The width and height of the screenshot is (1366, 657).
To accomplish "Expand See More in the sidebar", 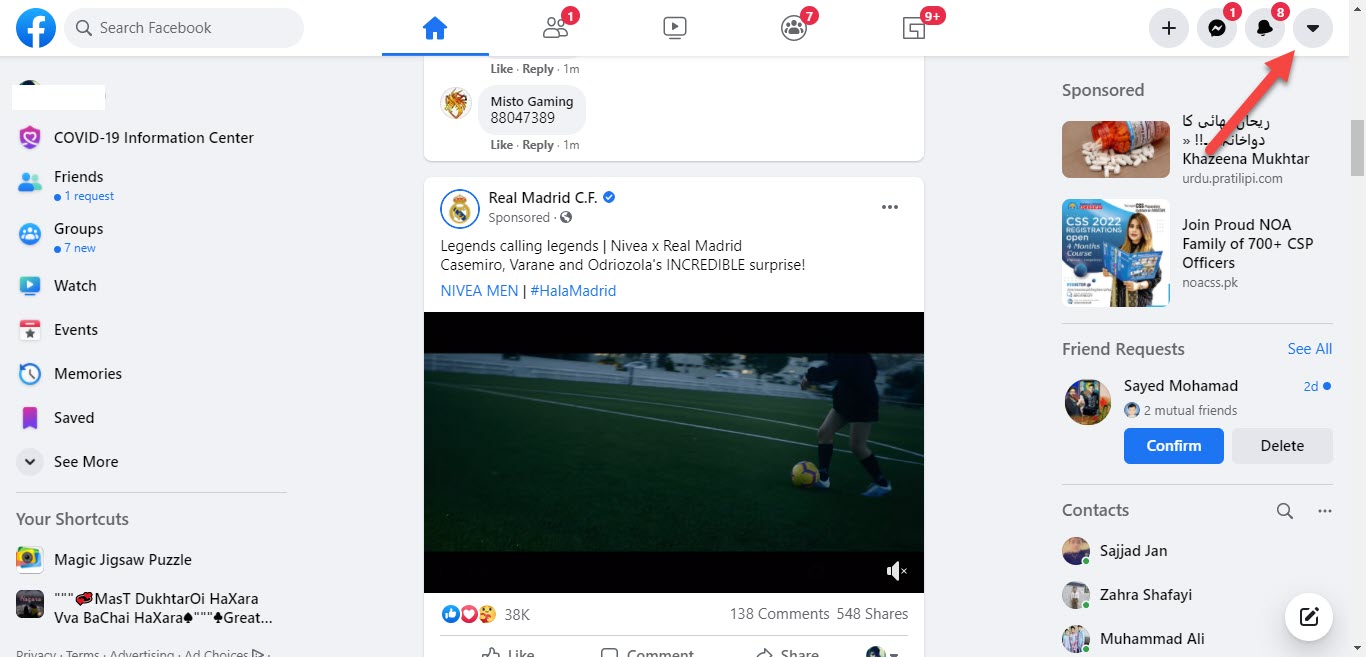I will [x=86, y=462].
